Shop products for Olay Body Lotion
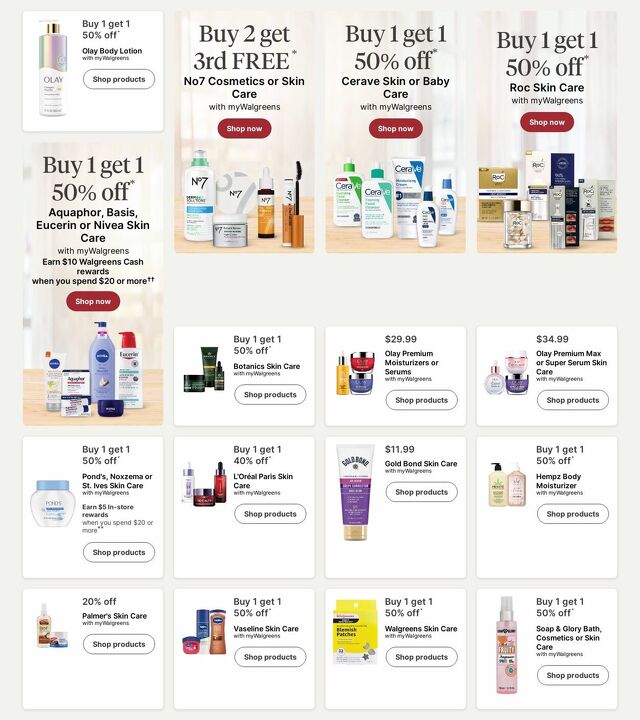This screenshot has height=720, width=640. click(118, 79)
